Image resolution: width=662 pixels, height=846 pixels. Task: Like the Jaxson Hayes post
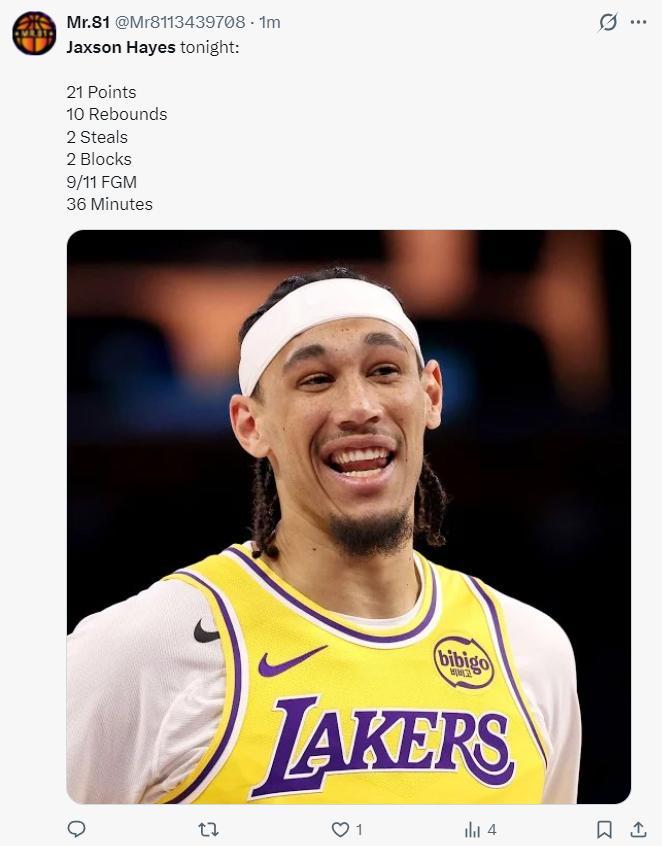tap(341, 829)
